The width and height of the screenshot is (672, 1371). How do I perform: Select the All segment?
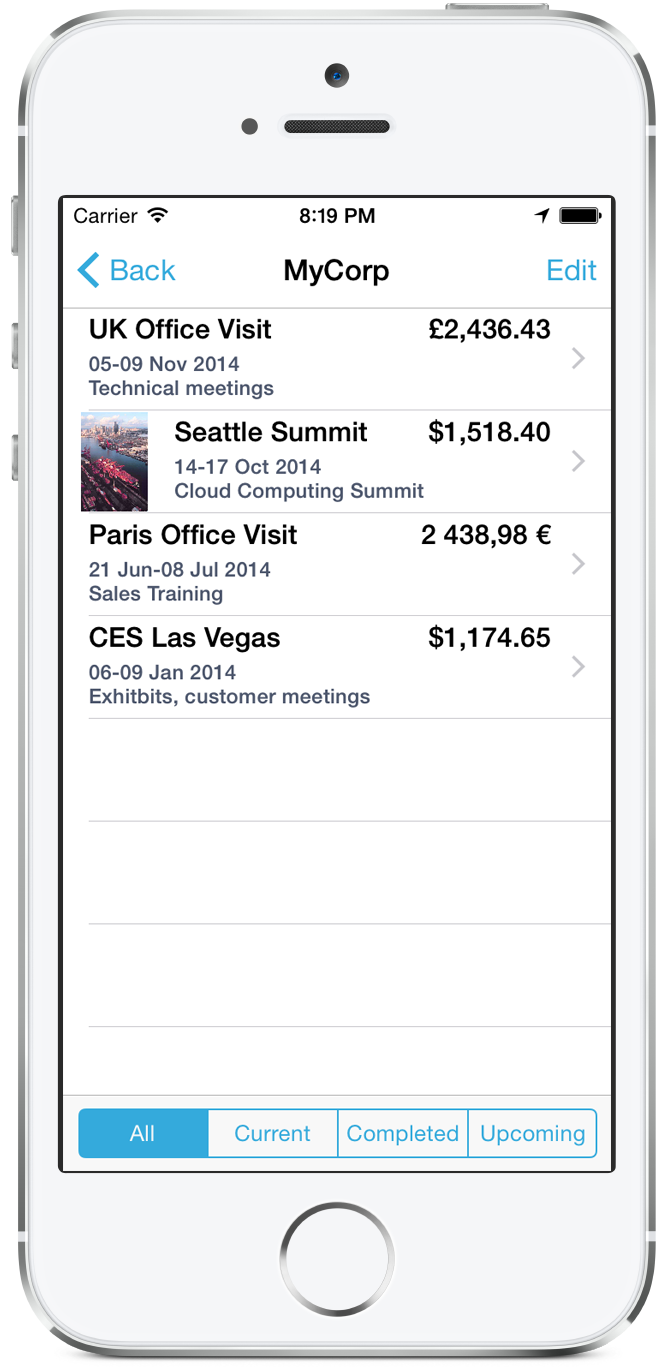(143, 1133)
